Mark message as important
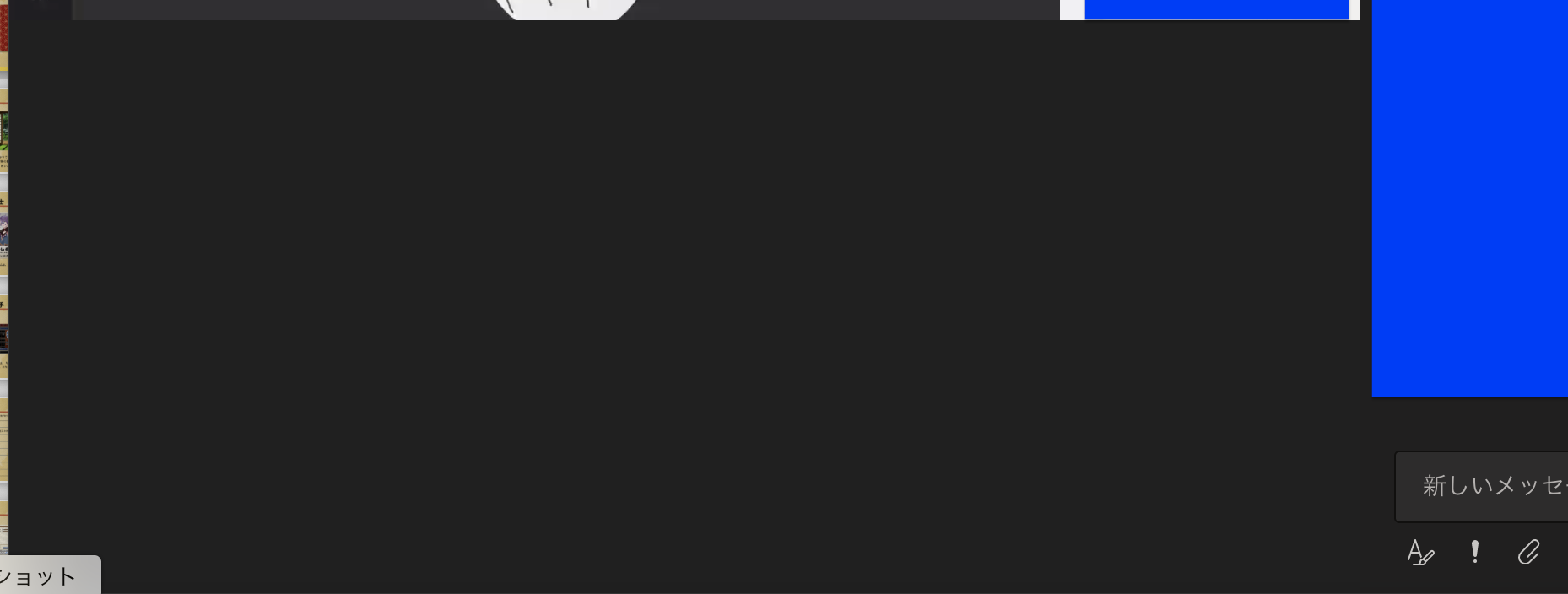1568x594 pixels. point(1474,552)
